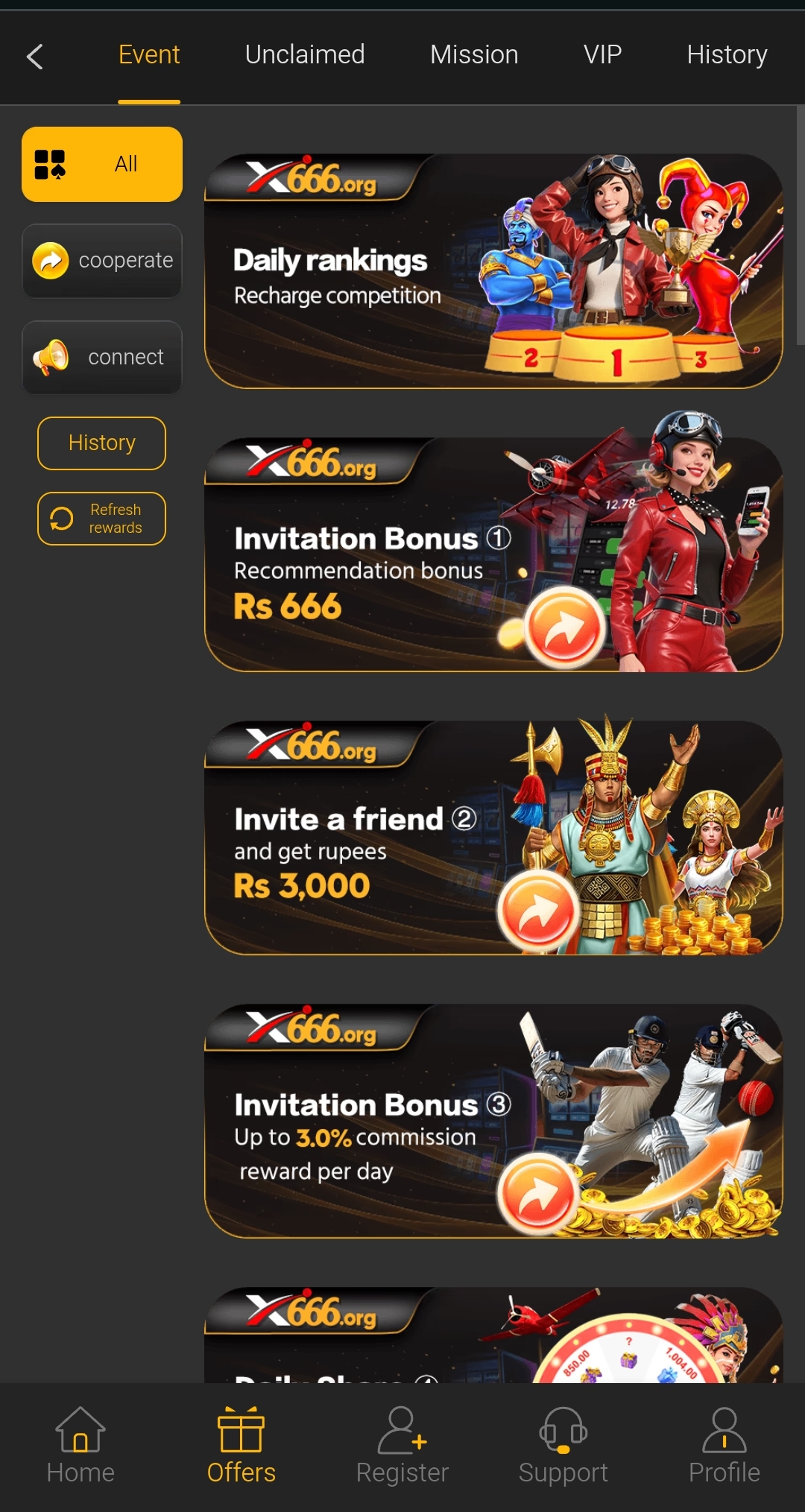
Task: Select the All category filter
Action: click(102, 164)
